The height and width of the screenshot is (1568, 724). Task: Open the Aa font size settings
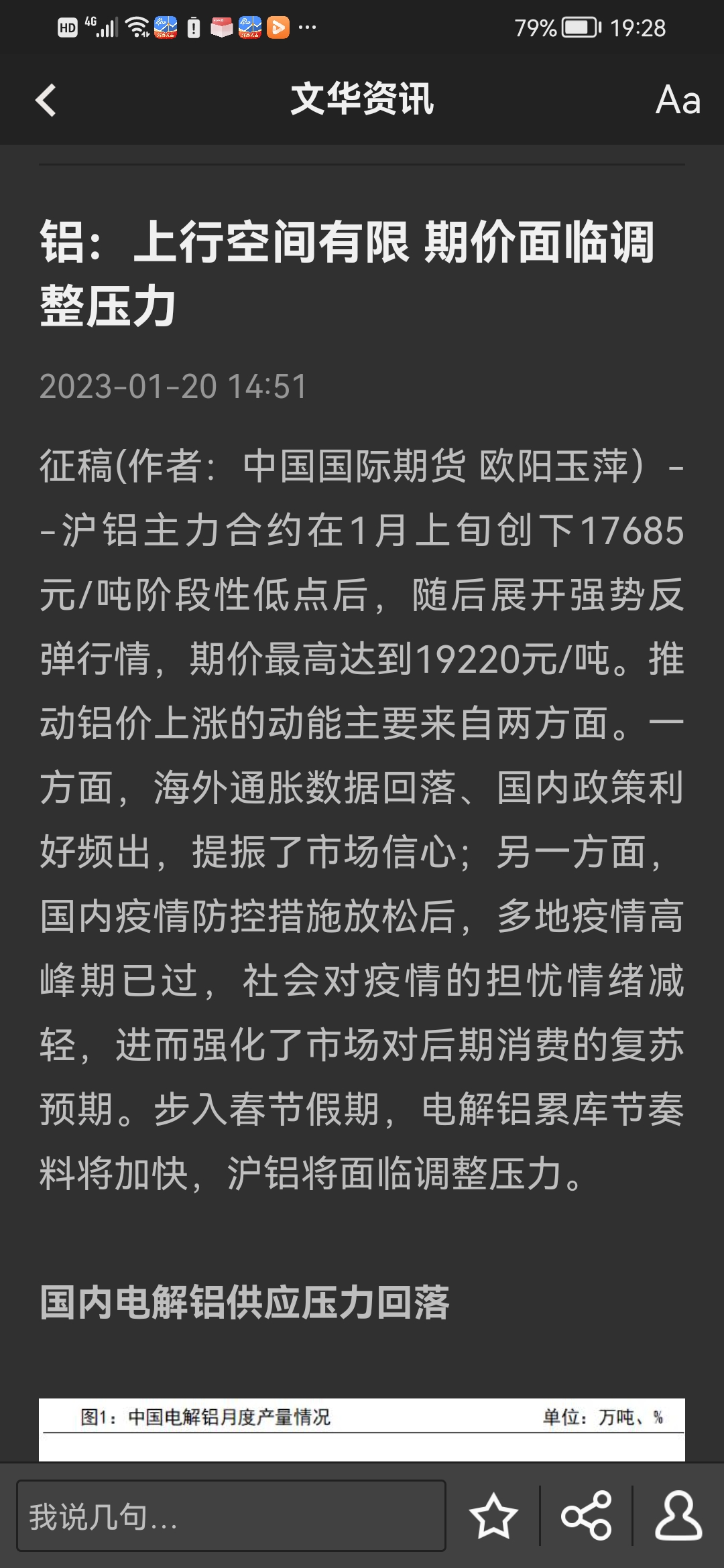(678, 101)
